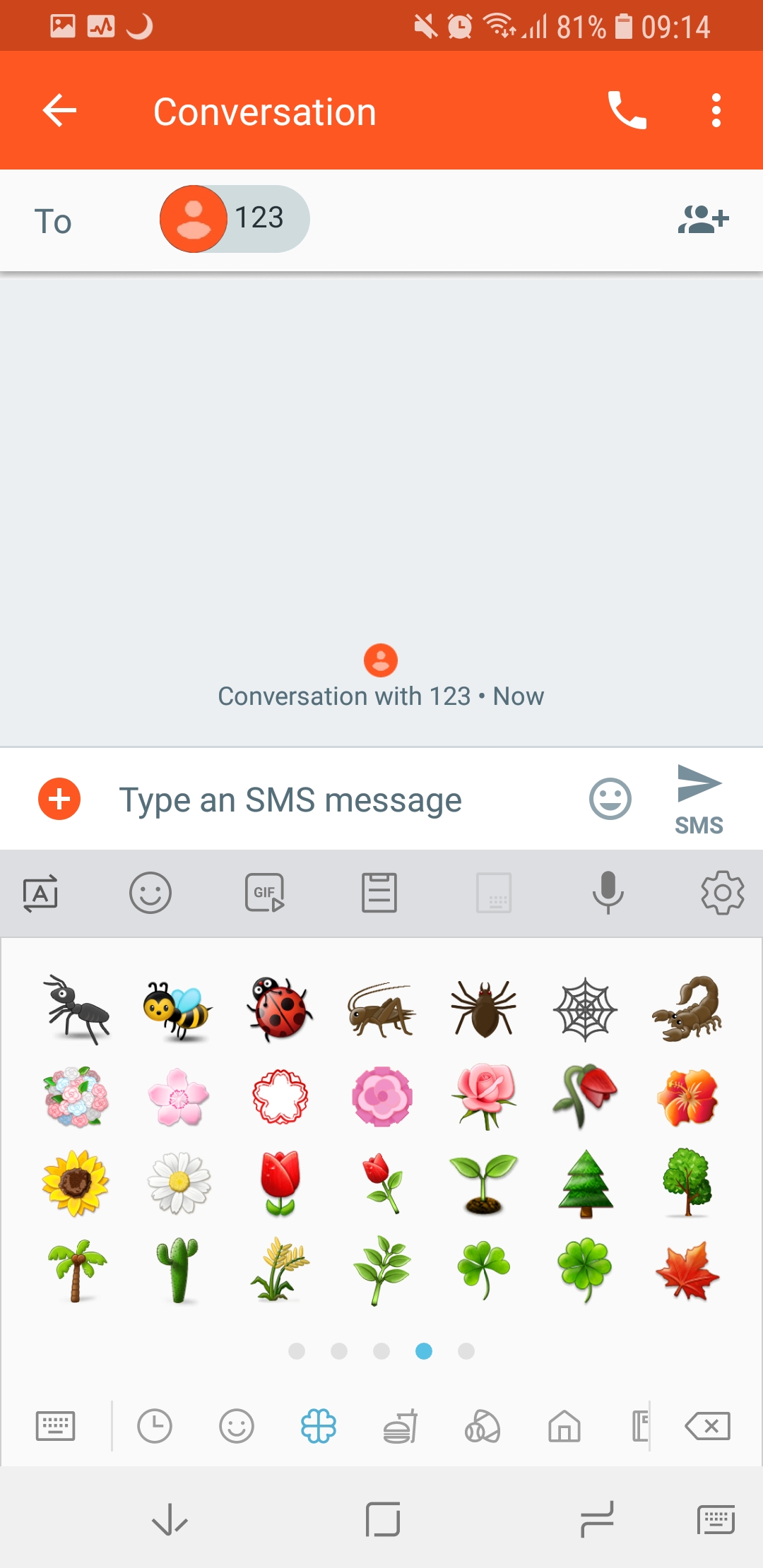
Task: Call the contact via phone icon
Action: [x=627, y=111]
